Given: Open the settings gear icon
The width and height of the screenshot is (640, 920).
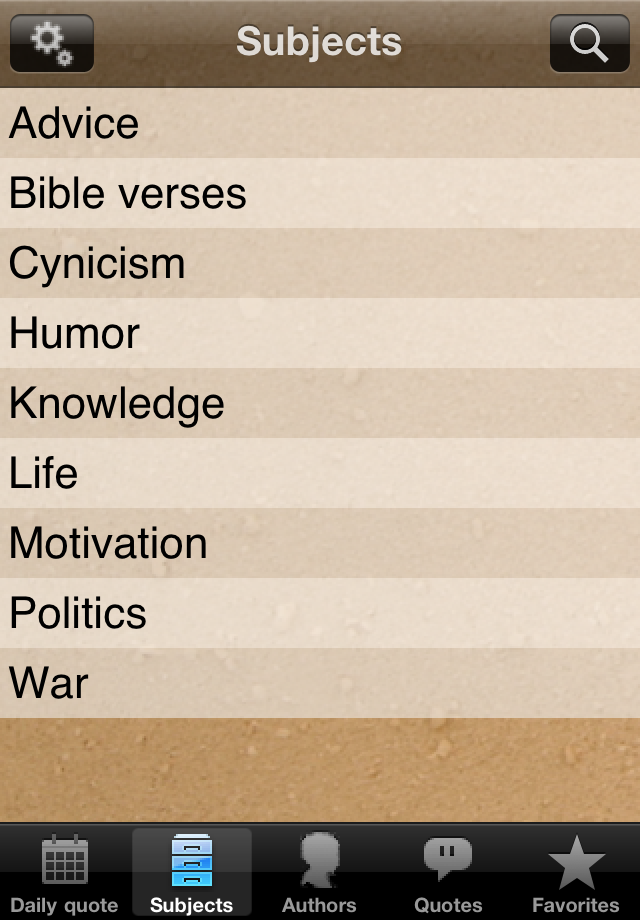Looking at the screenshot, I should click(52, 43).
